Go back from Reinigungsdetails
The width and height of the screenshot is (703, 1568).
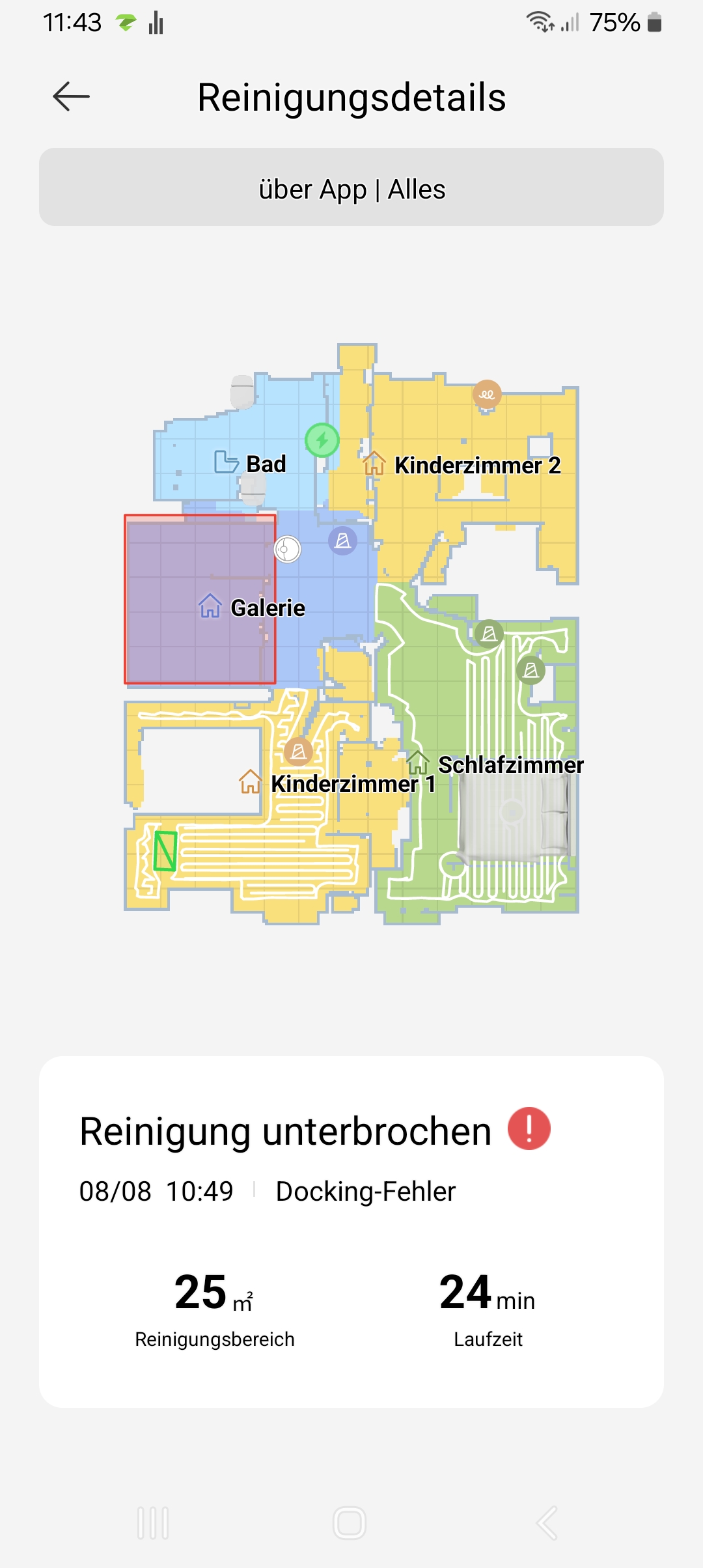click(x=71, y=97)
